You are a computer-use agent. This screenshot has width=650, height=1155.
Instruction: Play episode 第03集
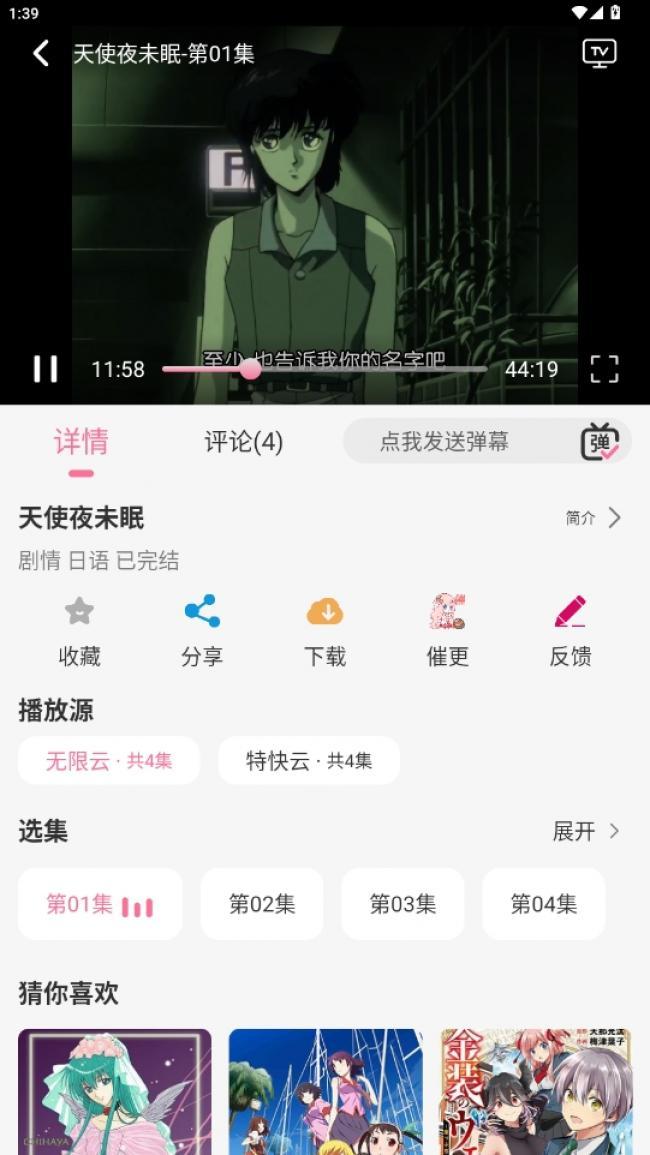[x=403, y=904]
